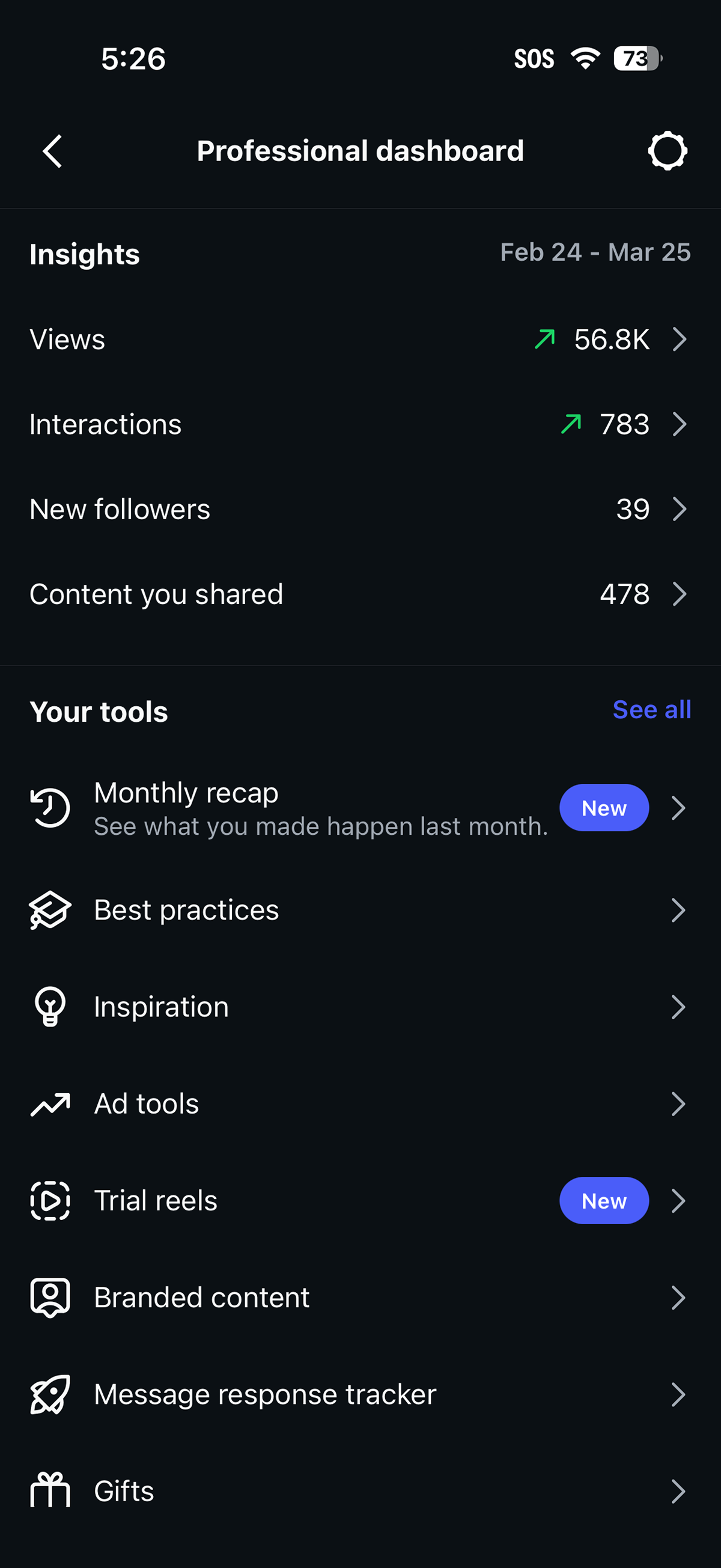Tap See all tools link
This screenshot has height=1568, width=721.
651,710
